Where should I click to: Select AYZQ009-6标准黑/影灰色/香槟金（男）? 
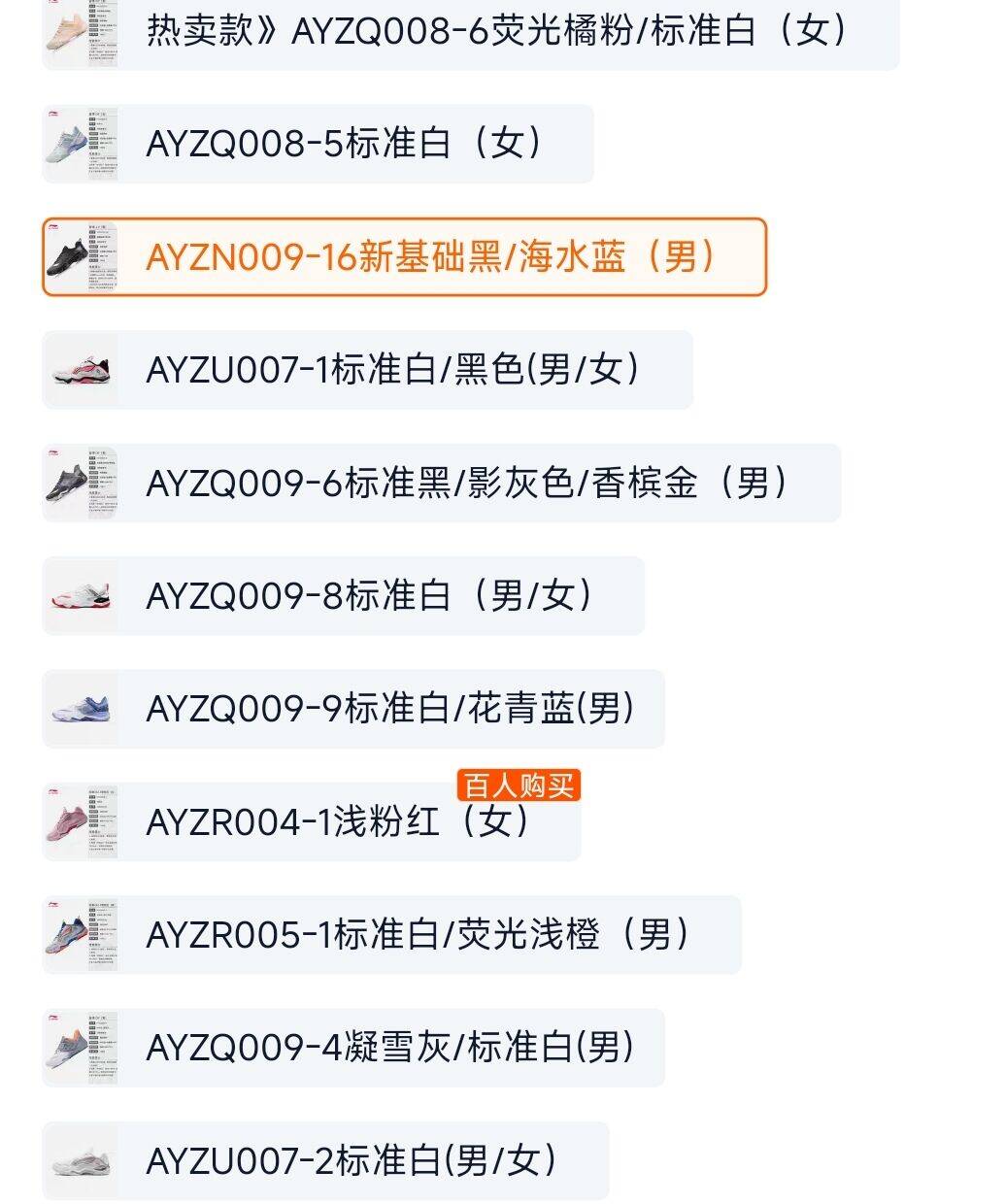point(441,483)
